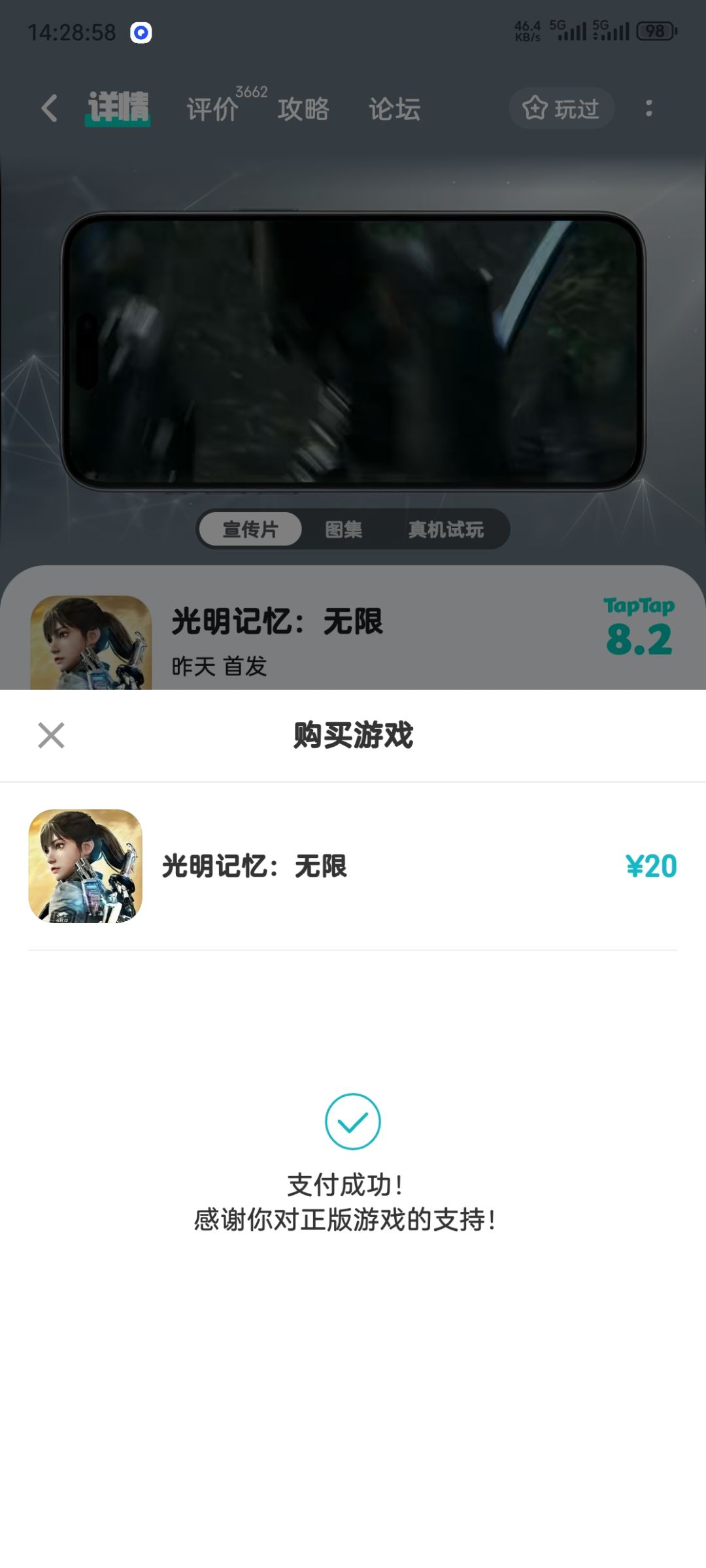Select the 详情 tab

[118, 108]
